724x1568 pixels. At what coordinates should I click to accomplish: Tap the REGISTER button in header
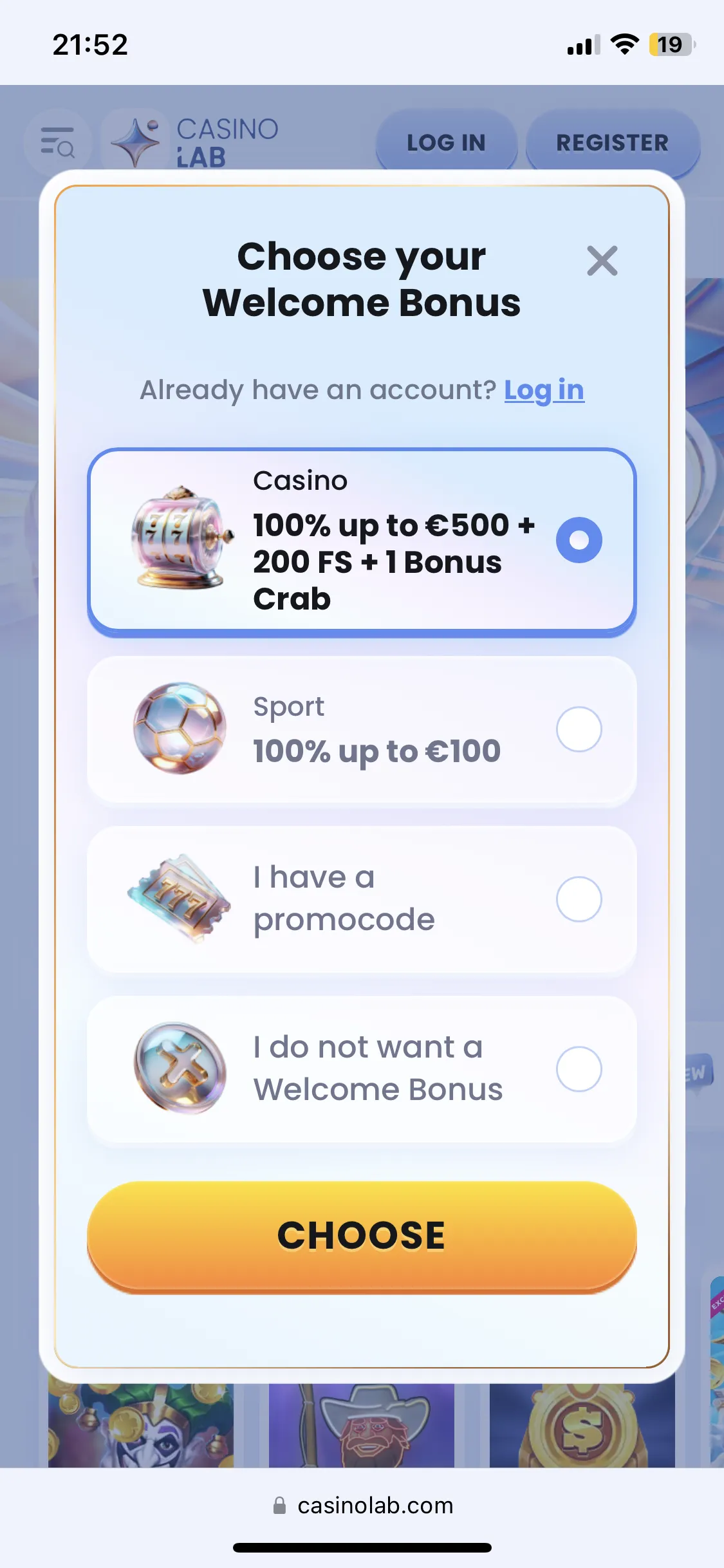pyautogui.click(x=612, y=142)
